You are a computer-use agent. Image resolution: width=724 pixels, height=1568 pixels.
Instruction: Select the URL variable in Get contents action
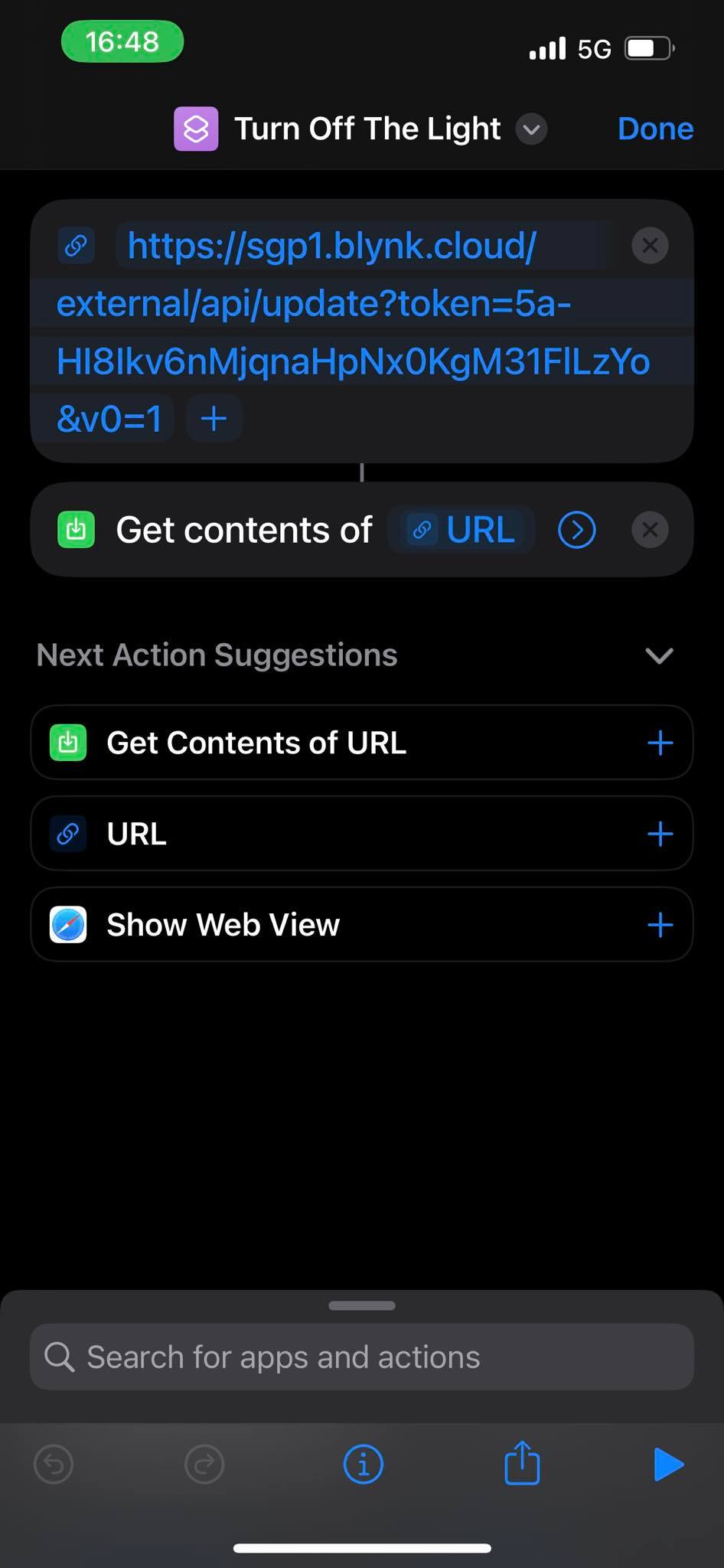[x=462, y=530]
